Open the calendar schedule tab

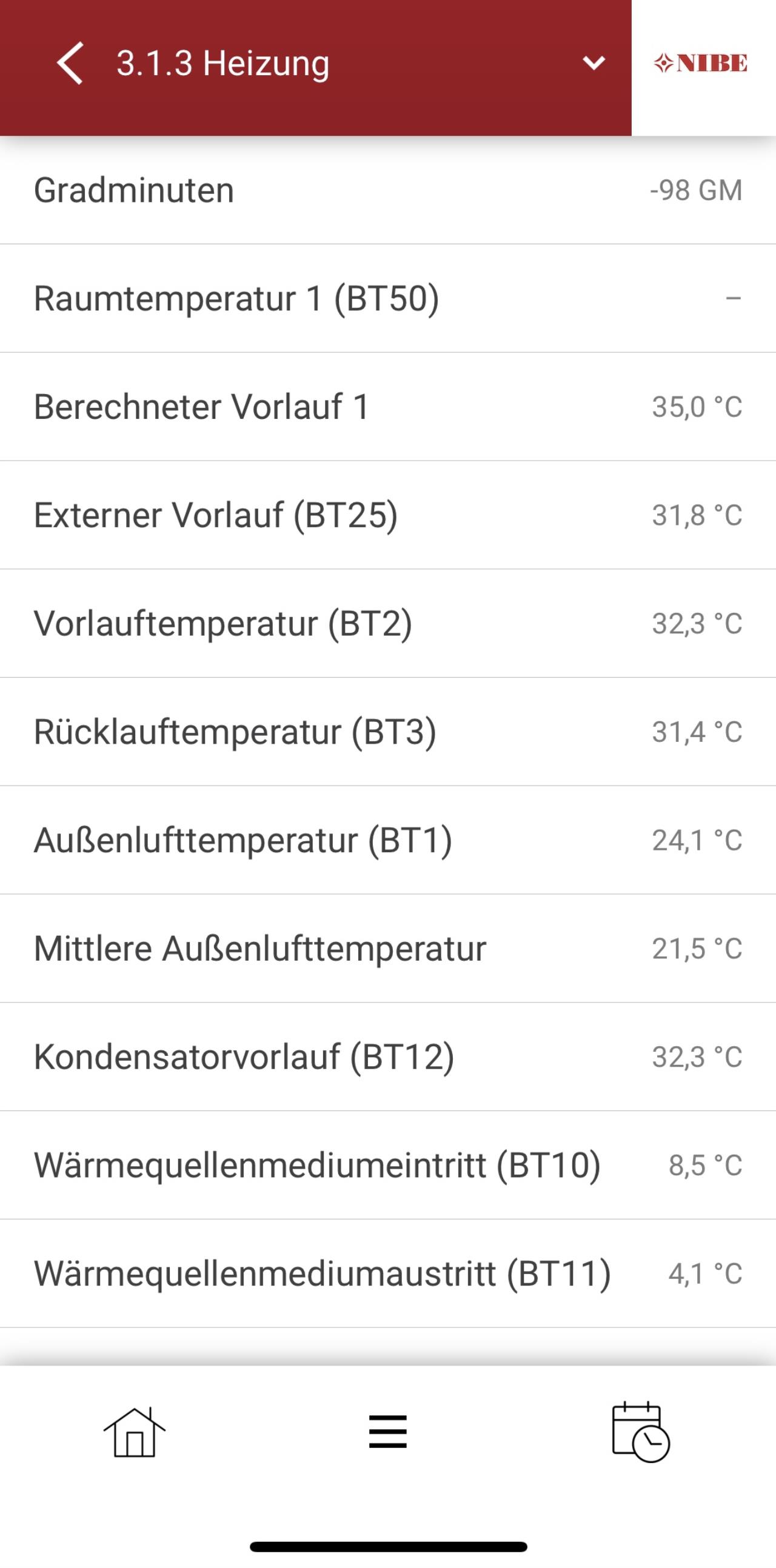tap(640, 1432)
